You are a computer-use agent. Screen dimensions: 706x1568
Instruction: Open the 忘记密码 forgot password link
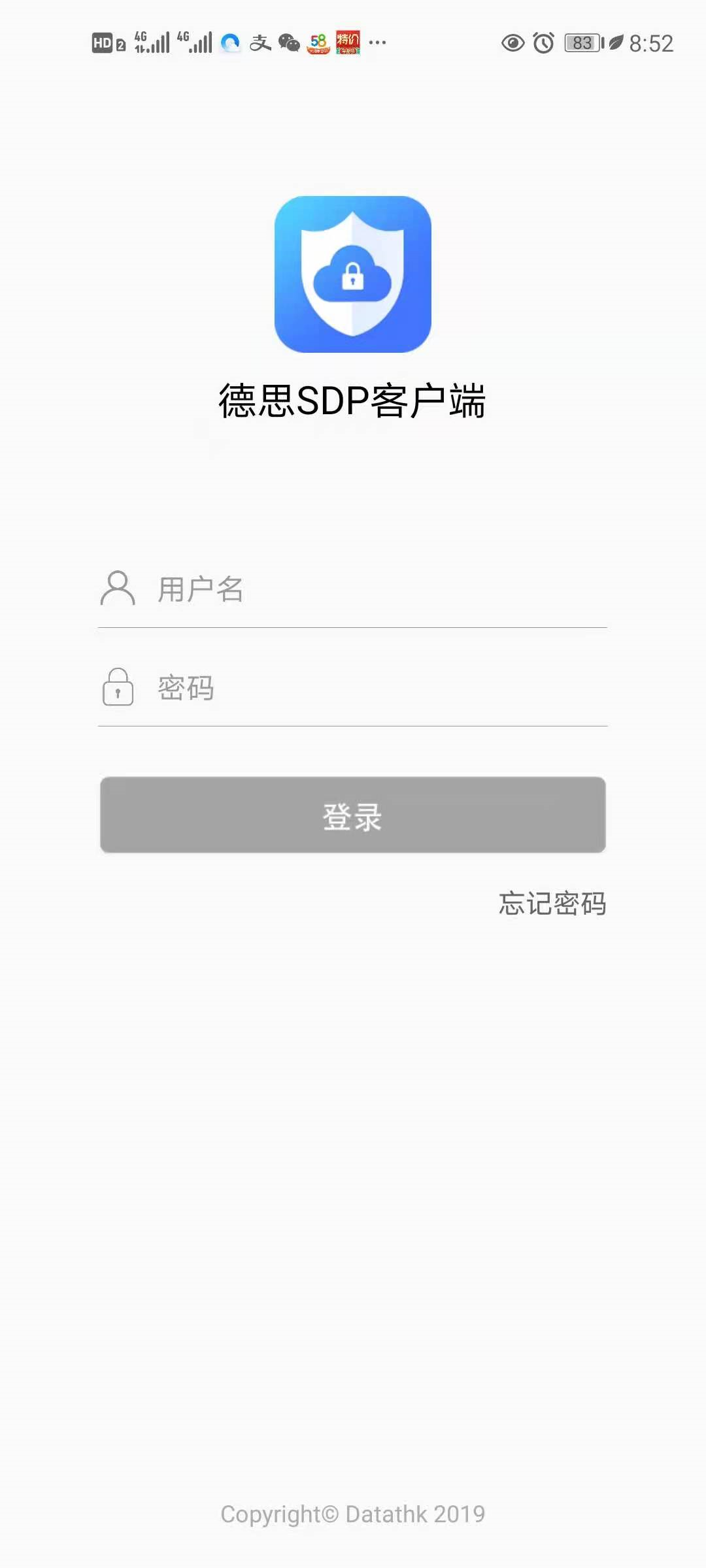pos(552,904)
